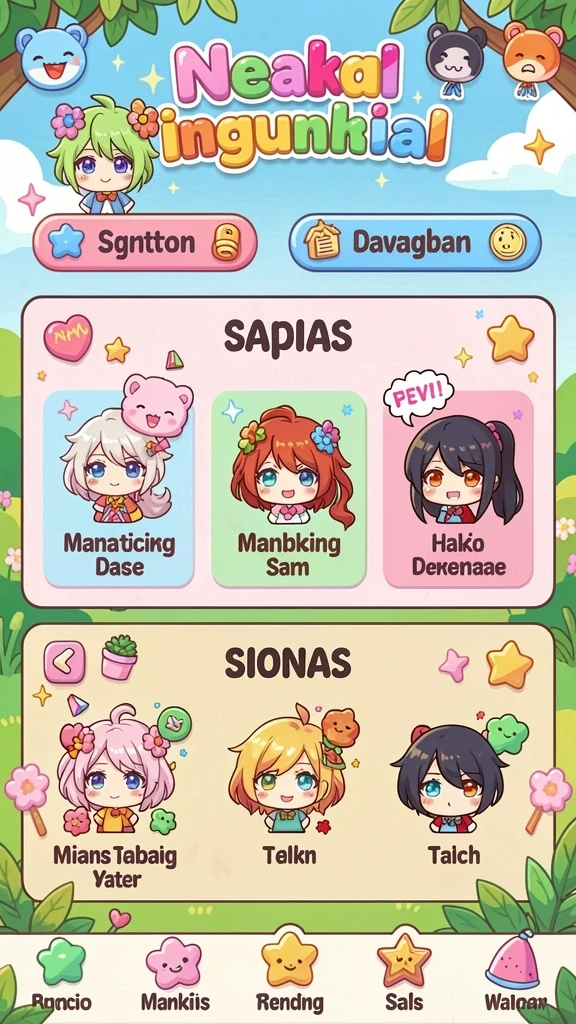Tap the pink back arrow in Sionas
The height and width of the screenshot is (1024, 576).
(65, 662)
